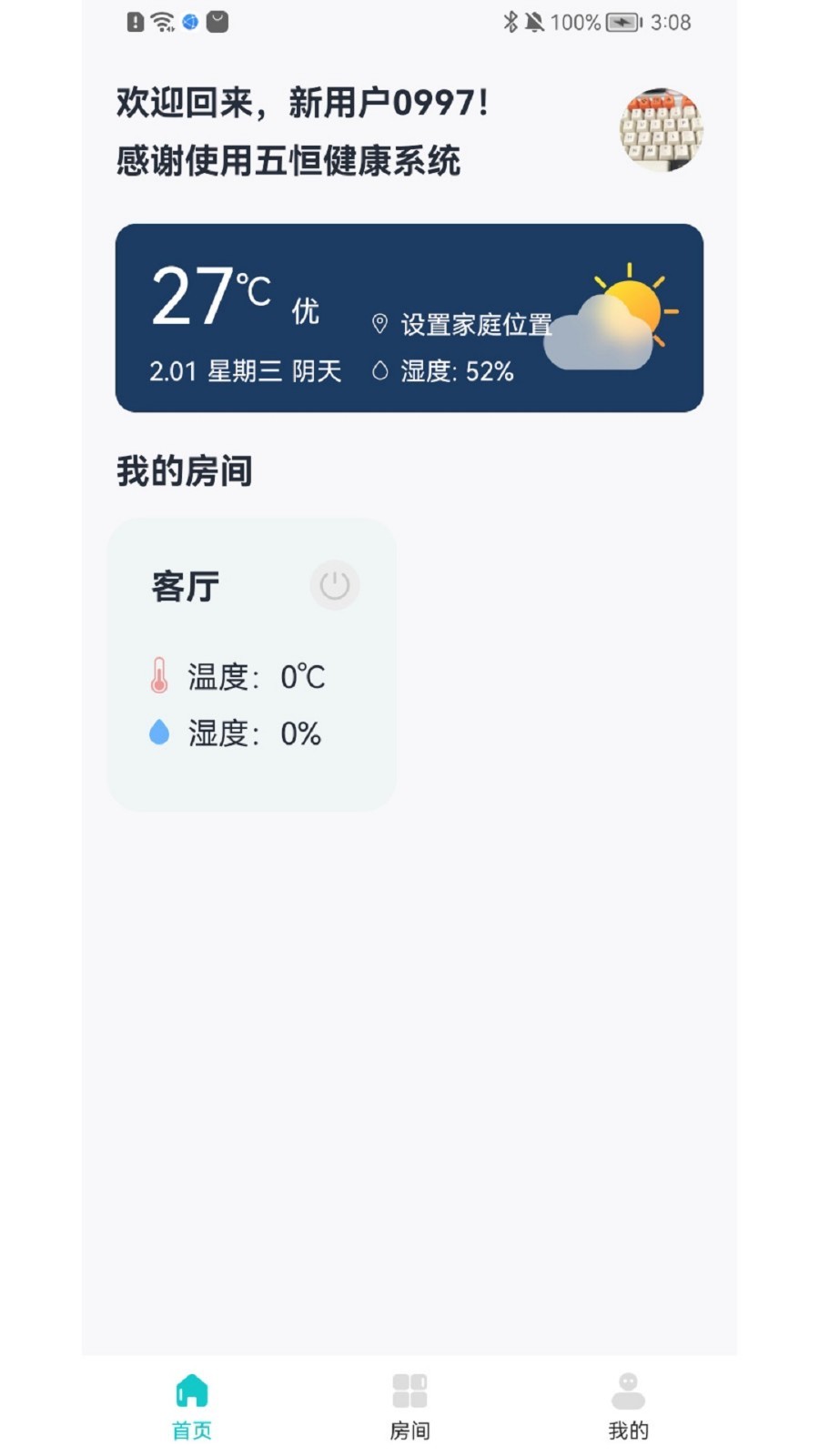Tap the blue water drop icon in 客厅 card
Screen dimensions: 819x1456
pos(160,732)
